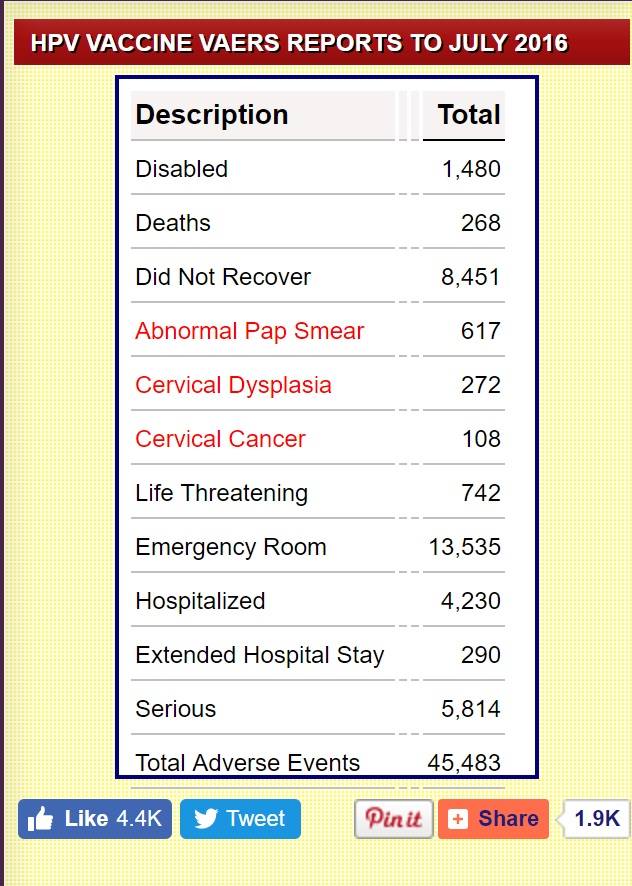Like this page on Facebook
Screen dimensions: 632x886
(95, 819)
